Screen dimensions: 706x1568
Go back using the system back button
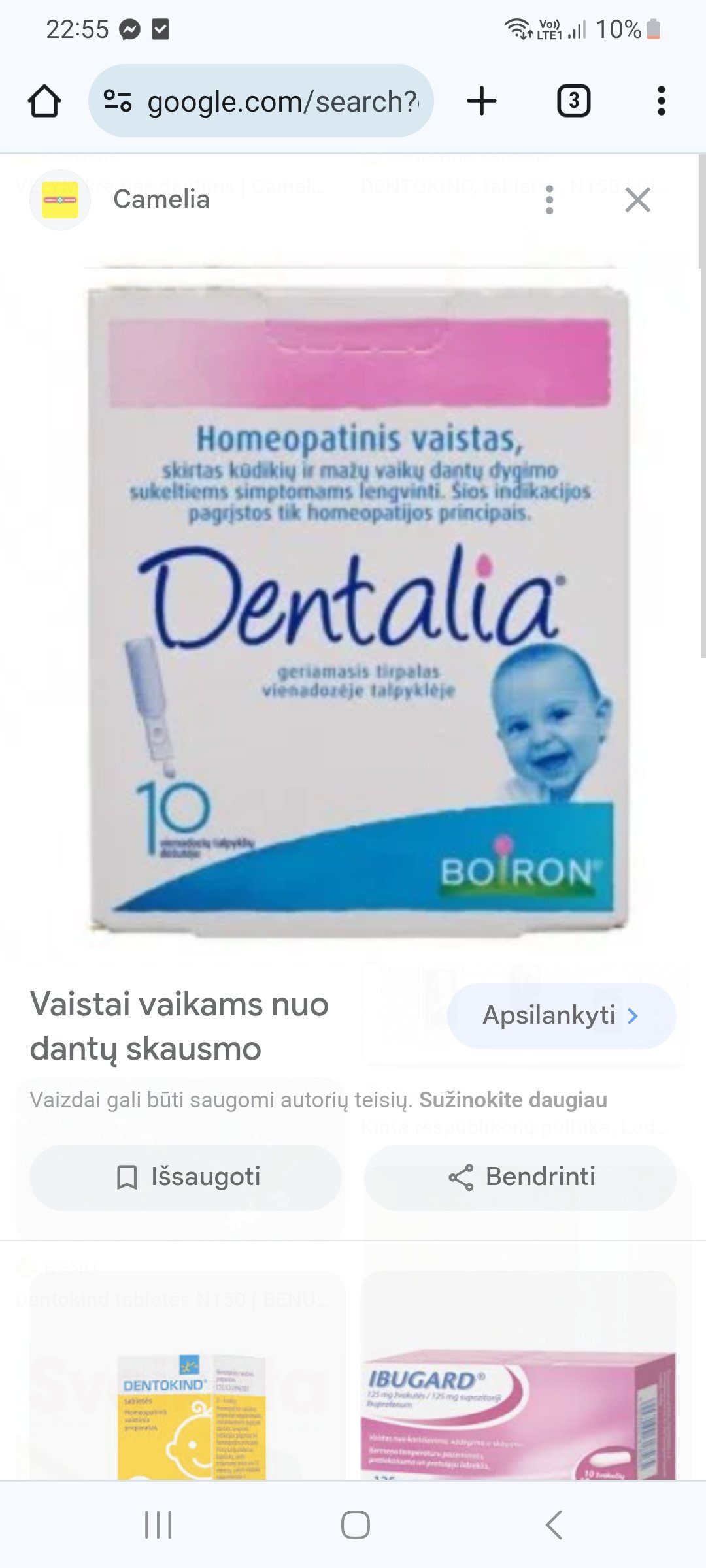coord(553,1525)
